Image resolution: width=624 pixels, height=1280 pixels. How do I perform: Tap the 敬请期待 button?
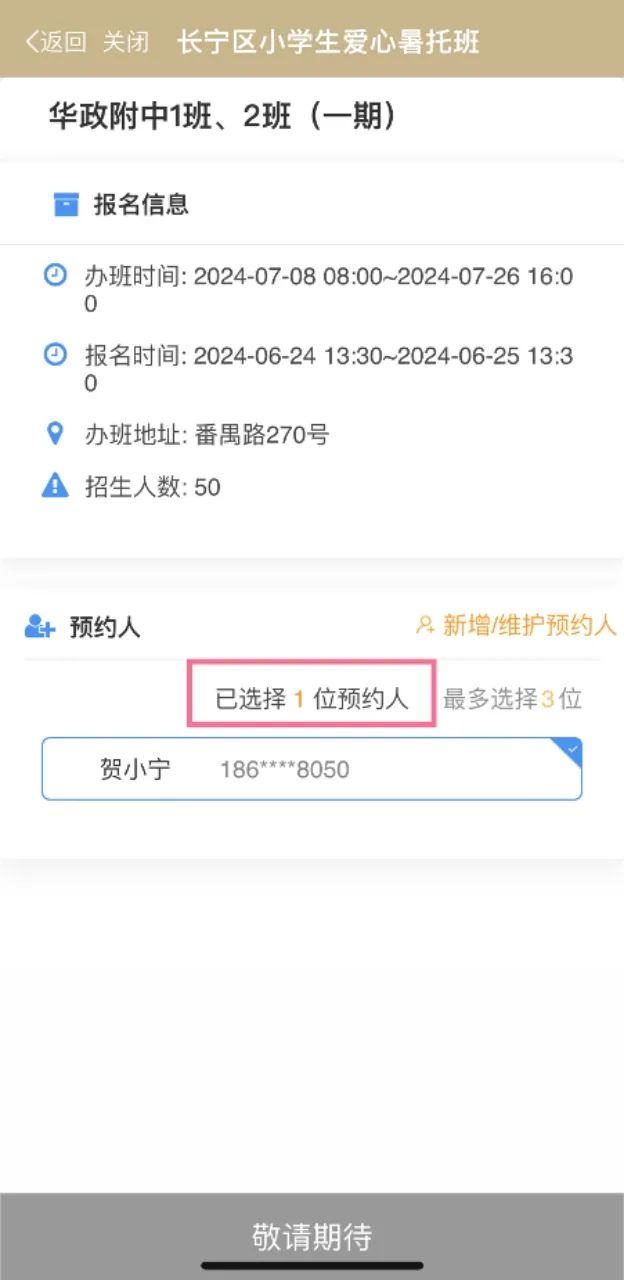click(312, 1236)
